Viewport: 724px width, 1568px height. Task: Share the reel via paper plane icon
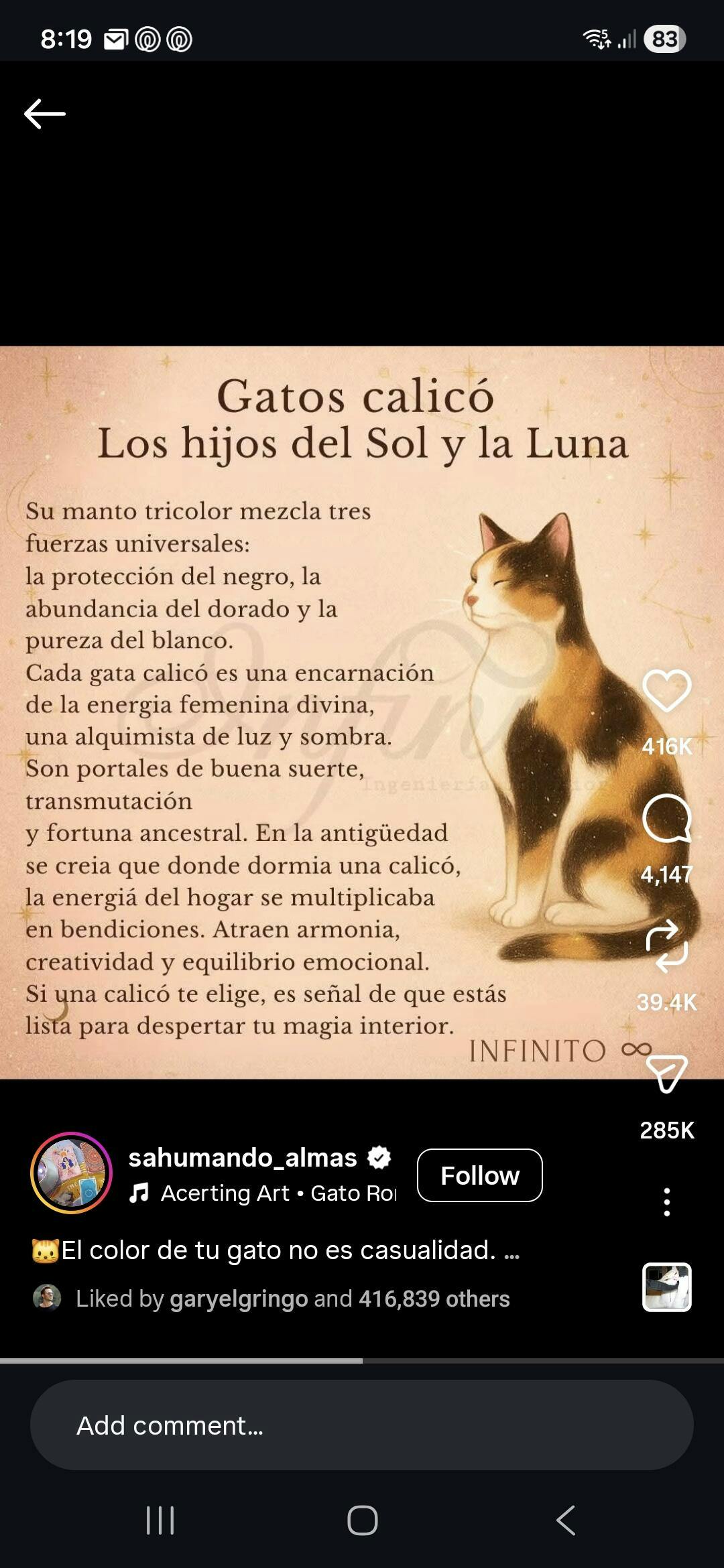point(666,1073)
